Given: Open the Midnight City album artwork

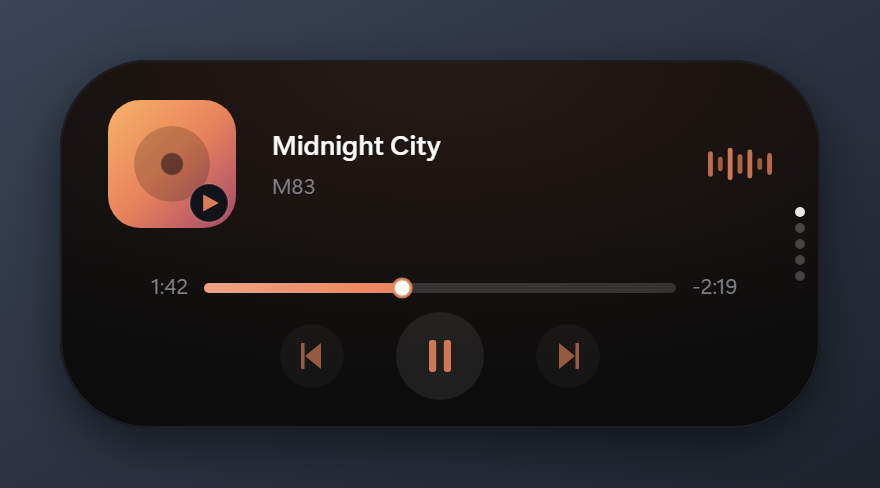Looking at the screenshot, I should [x=172, y=164].
